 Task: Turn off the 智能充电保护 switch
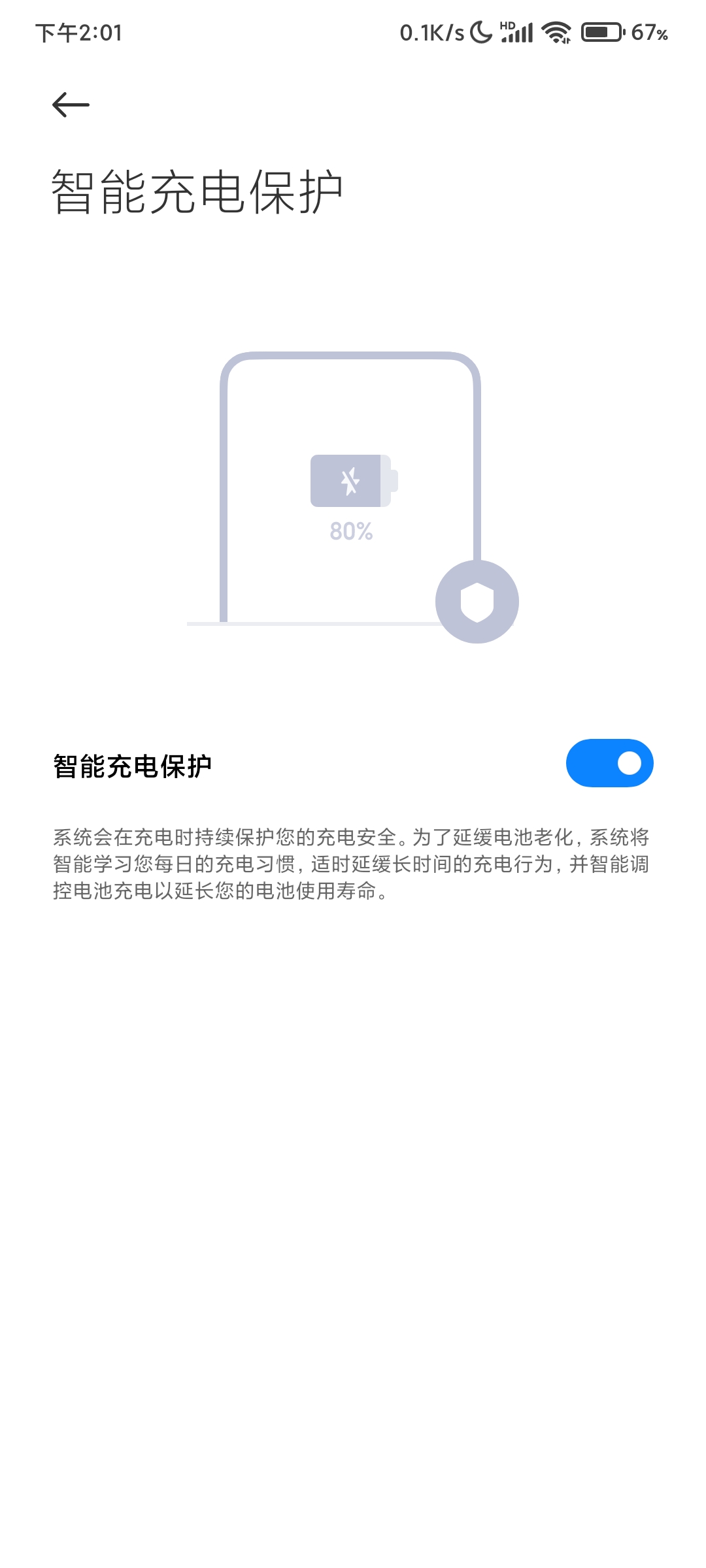point(609,763)
